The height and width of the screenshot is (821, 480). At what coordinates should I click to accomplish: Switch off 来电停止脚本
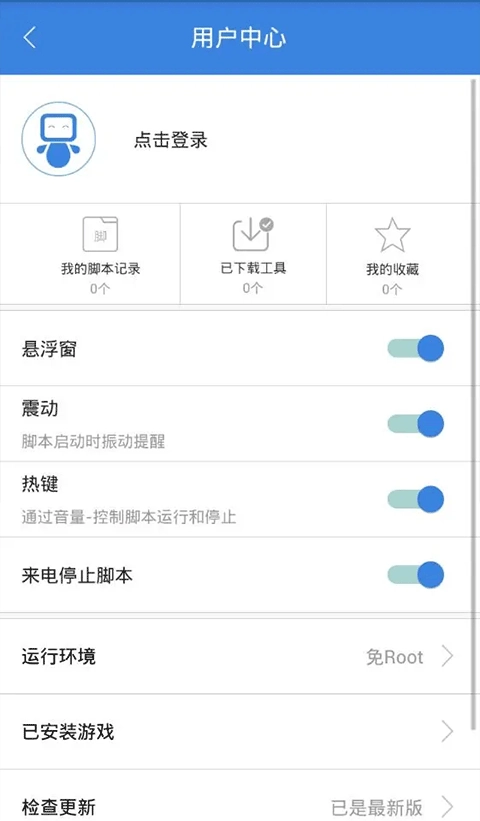click(x=416, y=575)
